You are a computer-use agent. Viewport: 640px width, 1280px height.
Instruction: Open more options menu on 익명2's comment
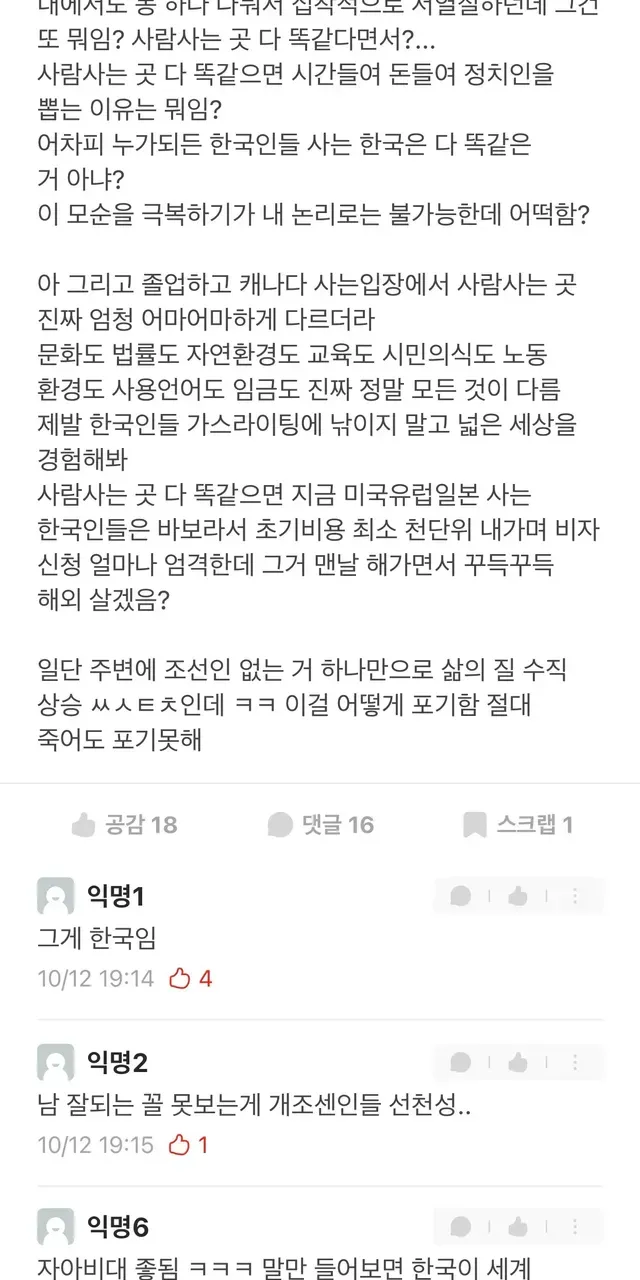576,1062
